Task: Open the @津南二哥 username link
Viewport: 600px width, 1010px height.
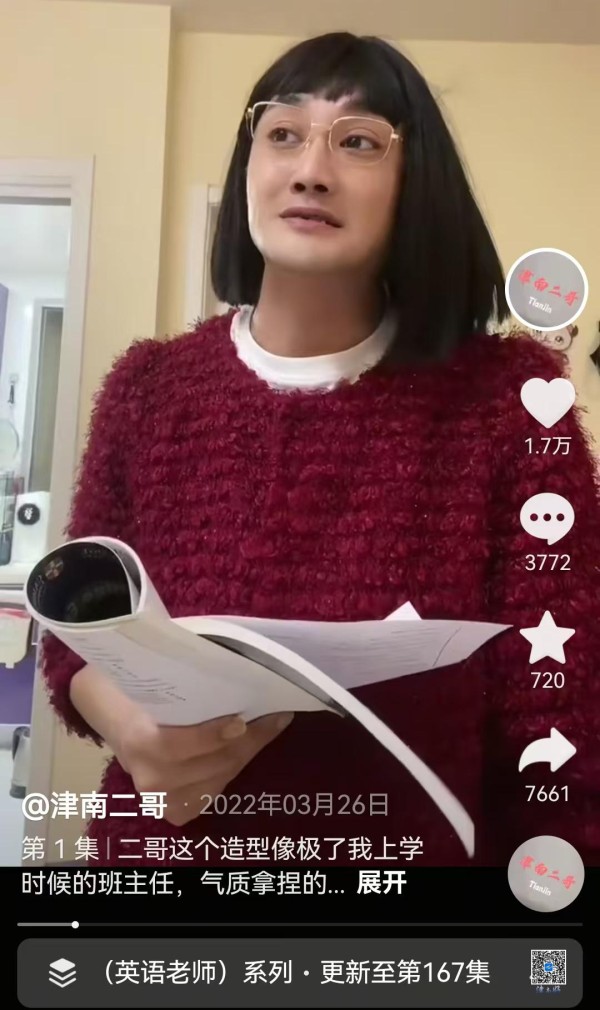Action: (x=95, y=805)
